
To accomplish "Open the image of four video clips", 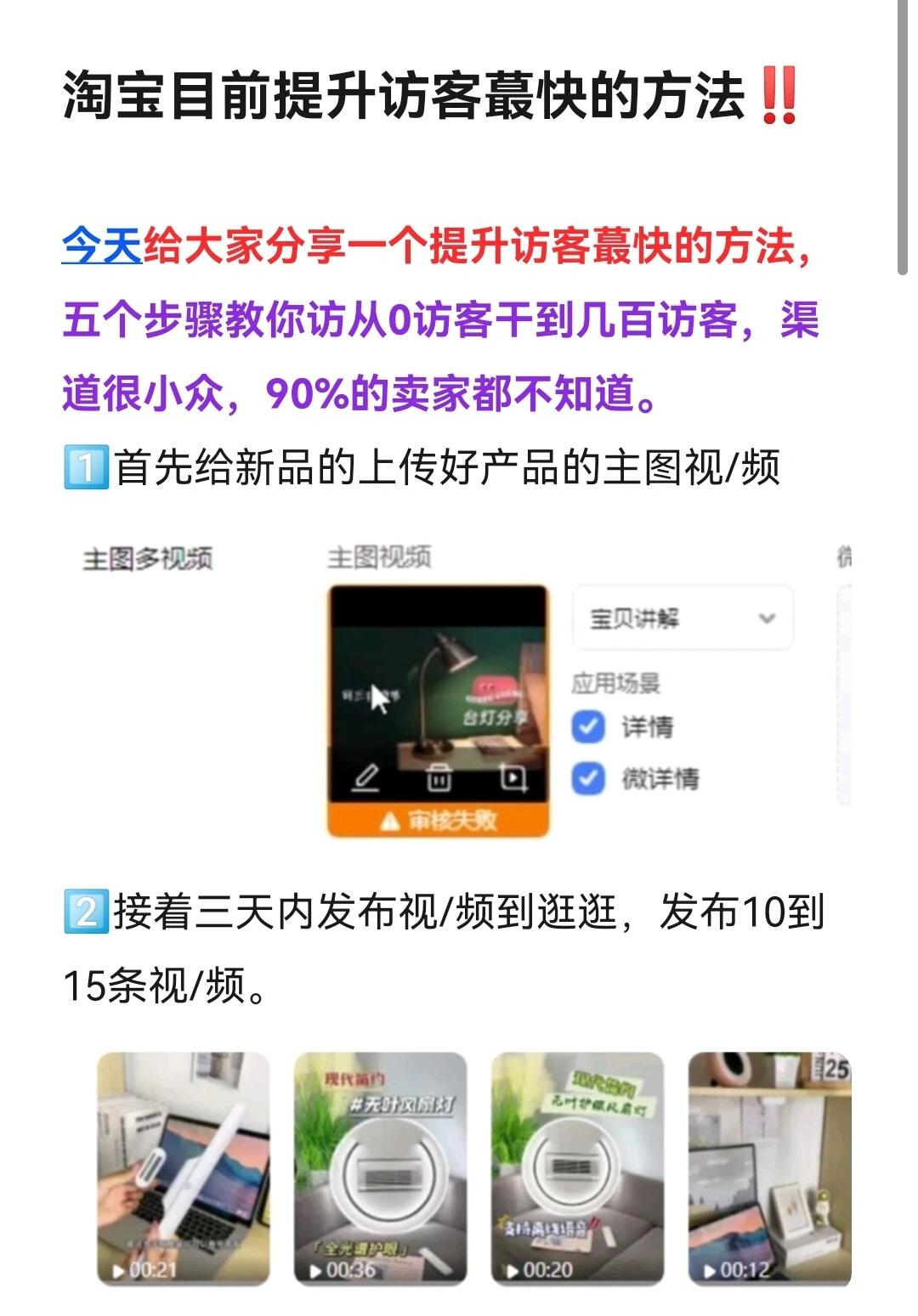I will (x=473, y=1168).
